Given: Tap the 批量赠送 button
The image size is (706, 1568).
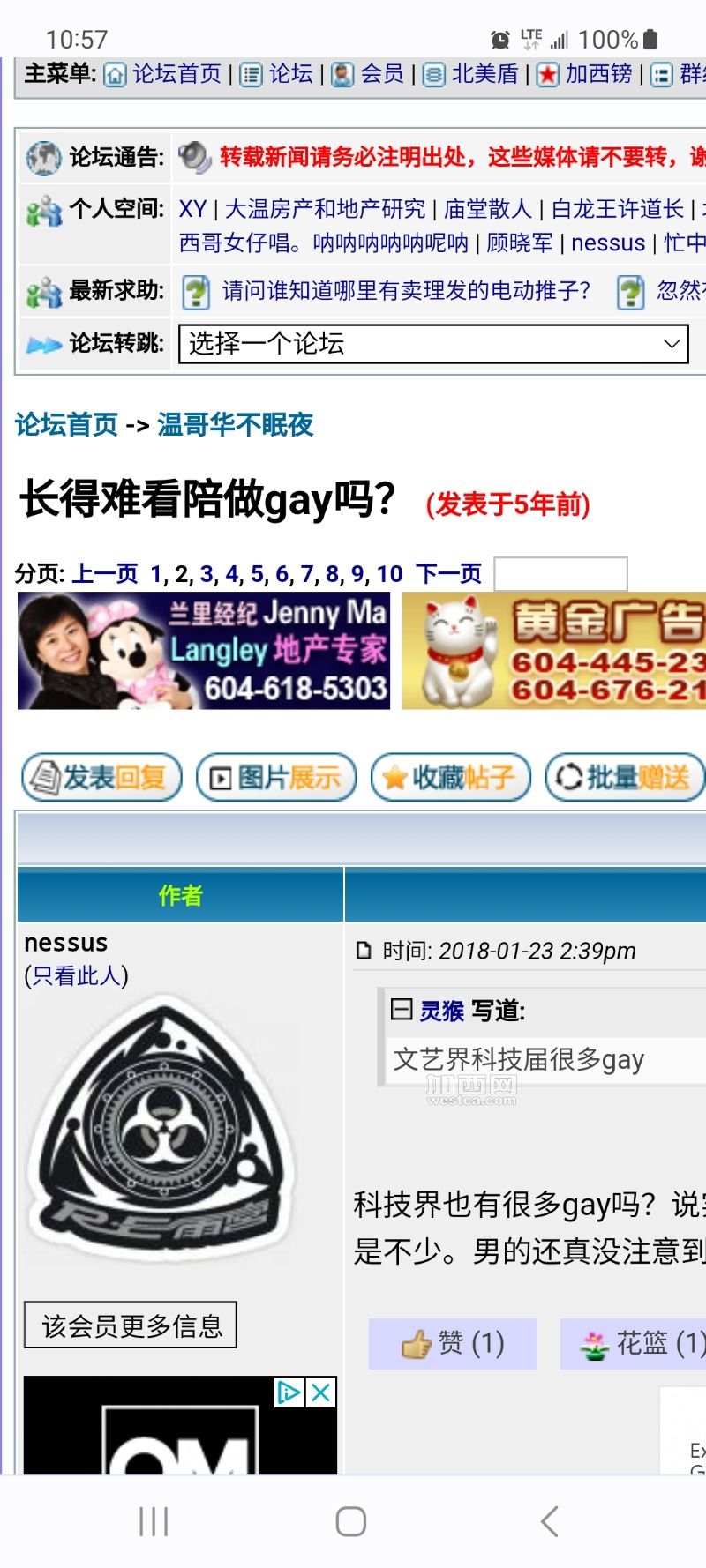Looking at the screenshot, I should pyautogui.click(x=626, y=777).
